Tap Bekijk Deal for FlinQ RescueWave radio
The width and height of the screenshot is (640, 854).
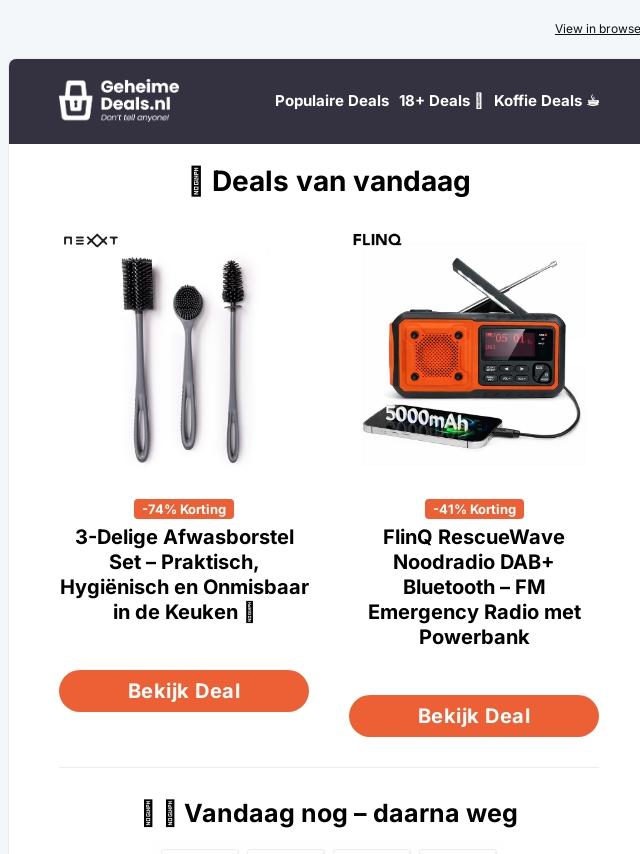point(474,716)
